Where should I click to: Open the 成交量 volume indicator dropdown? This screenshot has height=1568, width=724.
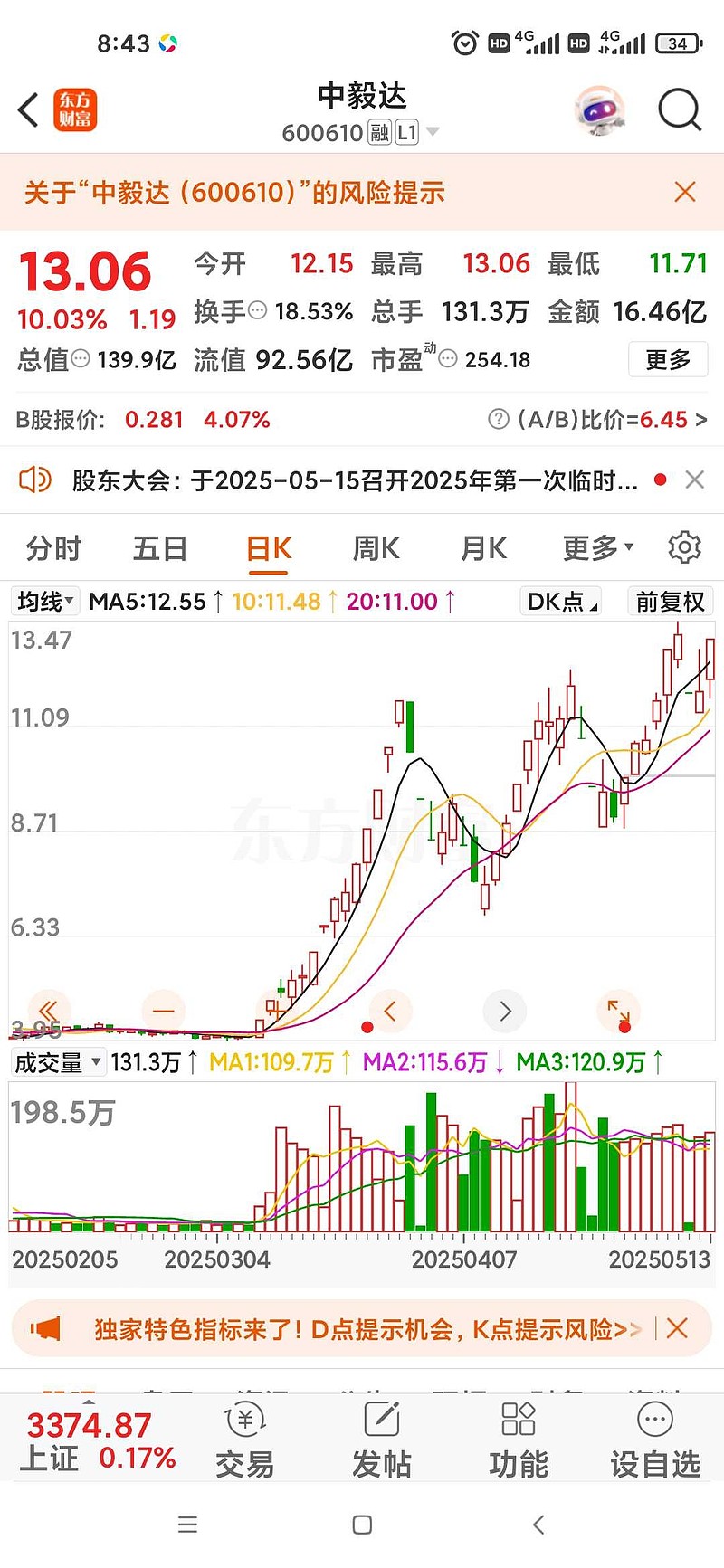pos(58,1062)
